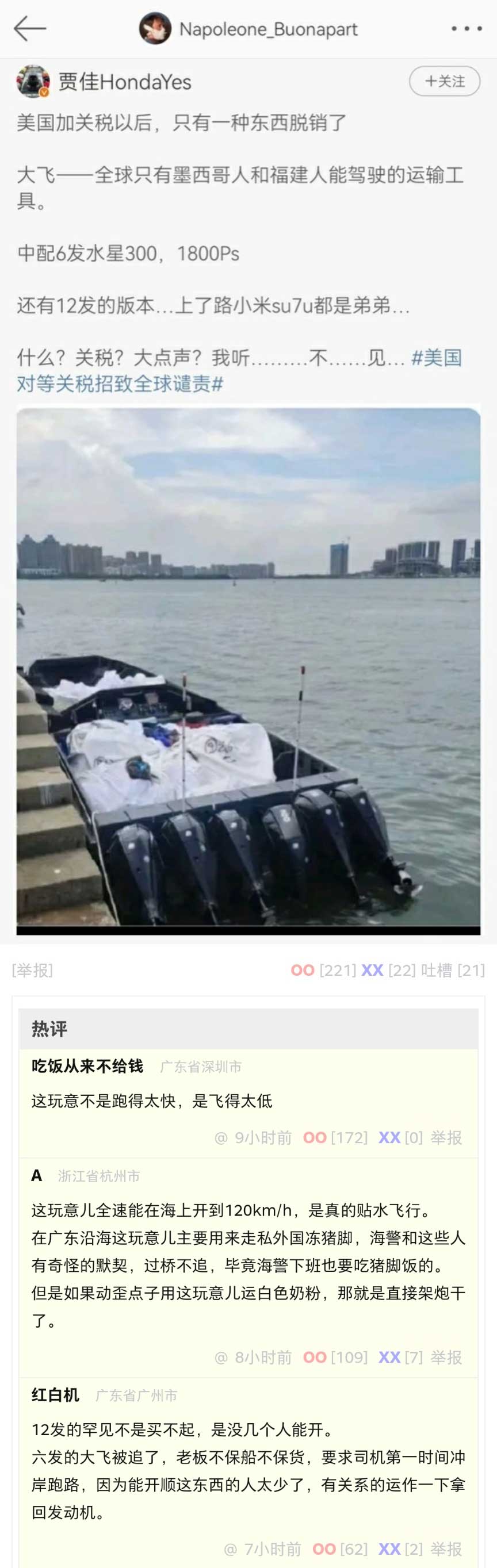The height and width of the screenshot is (1568, 497).
Task: Open the long screenshot image in the post
Action: tap(248, 669)
